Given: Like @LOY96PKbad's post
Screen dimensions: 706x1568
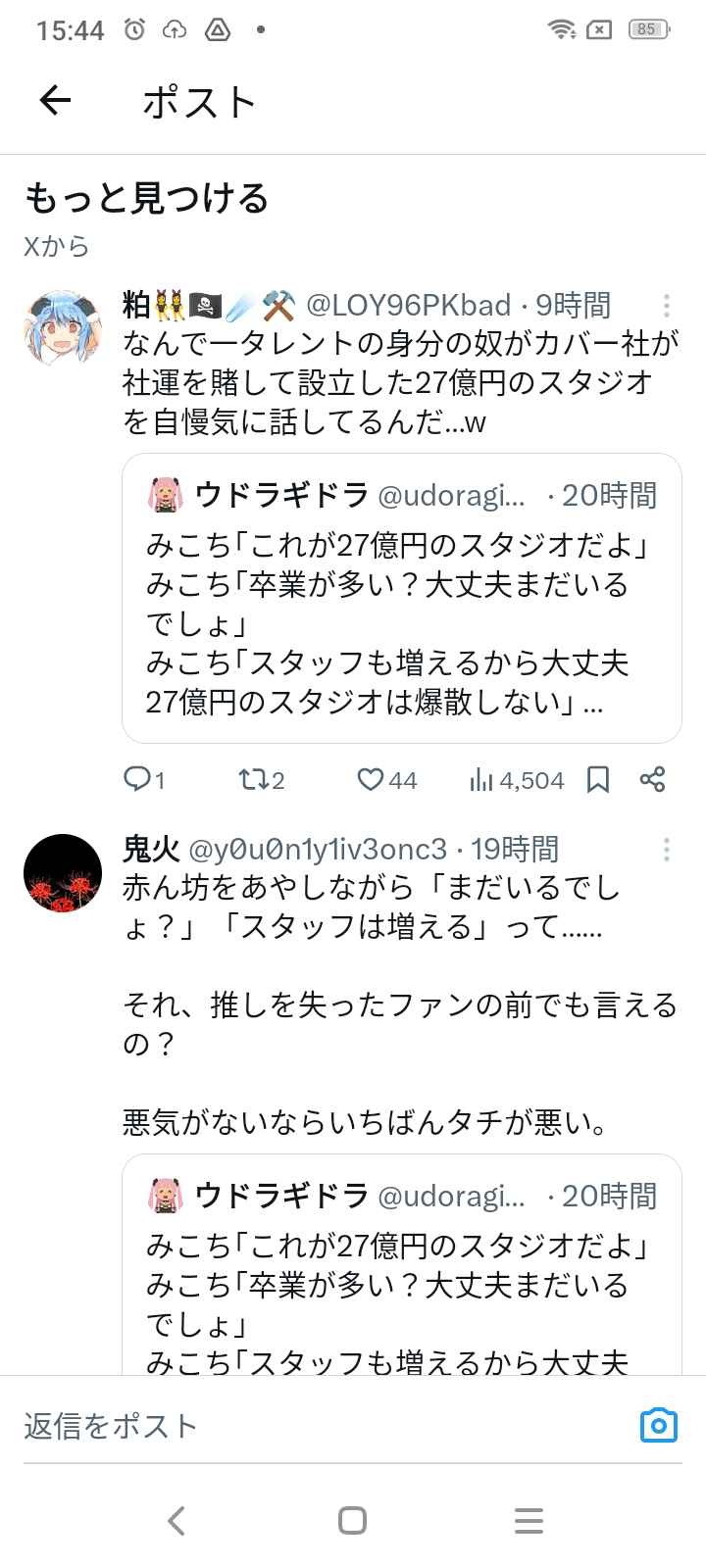Looking at the screenshot, I should click(x=386, y=780).
